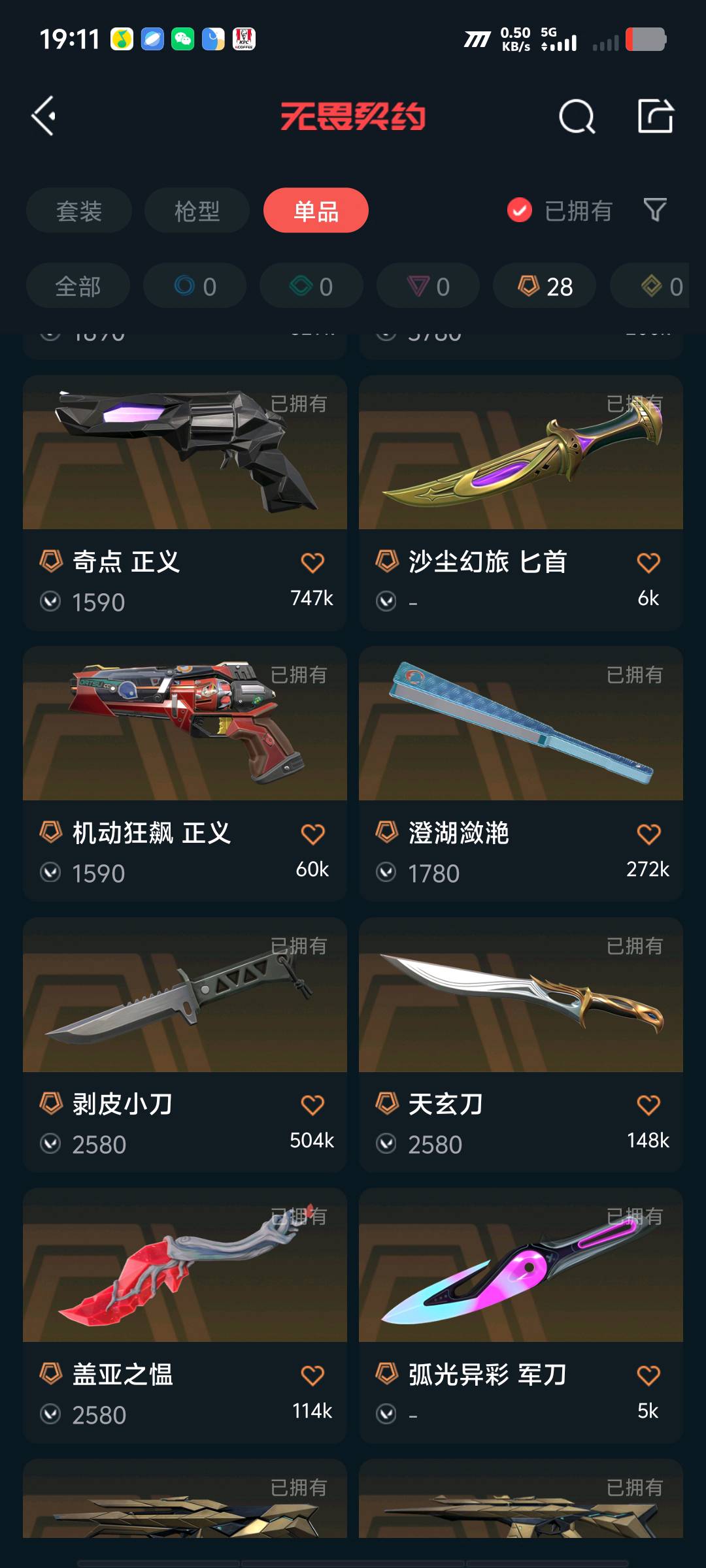Viewport: 706px width, 1568px height.
Task: Open the 天玄刀 skin card
Action: tap(520, 996)
